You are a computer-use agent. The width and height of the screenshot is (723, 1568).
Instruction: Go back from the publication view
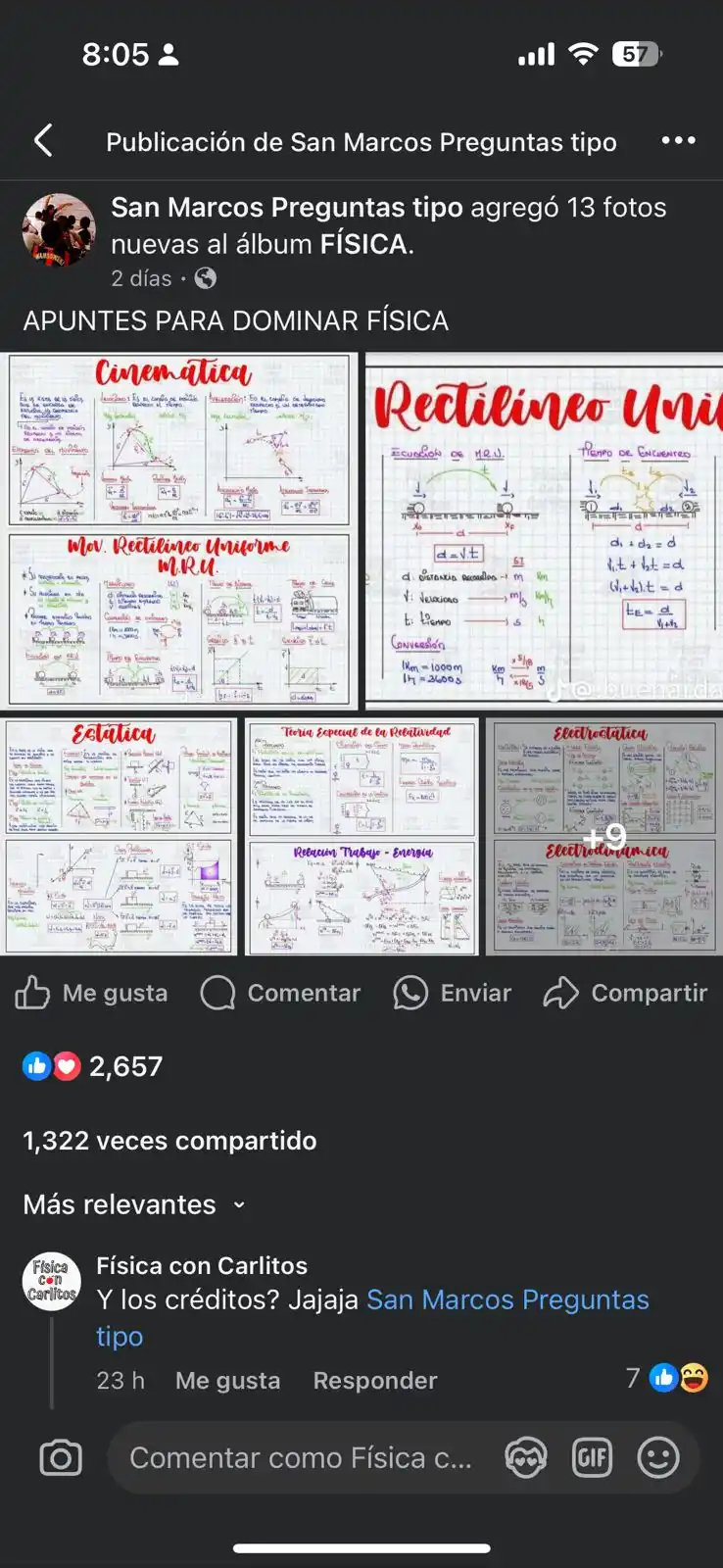coord(43,141)
